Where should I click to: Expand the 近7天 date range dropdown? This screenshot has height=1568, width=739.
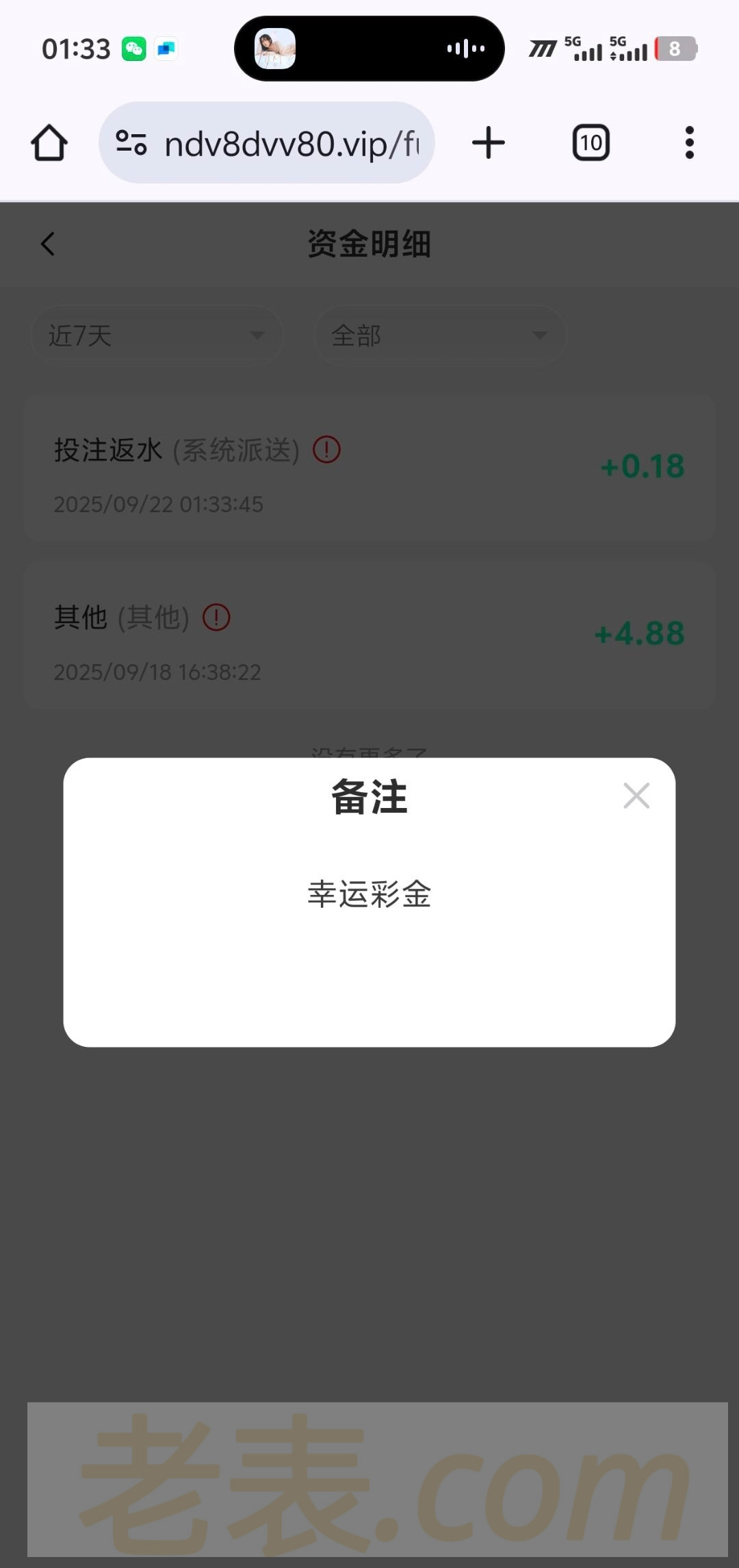coord(157,336)
